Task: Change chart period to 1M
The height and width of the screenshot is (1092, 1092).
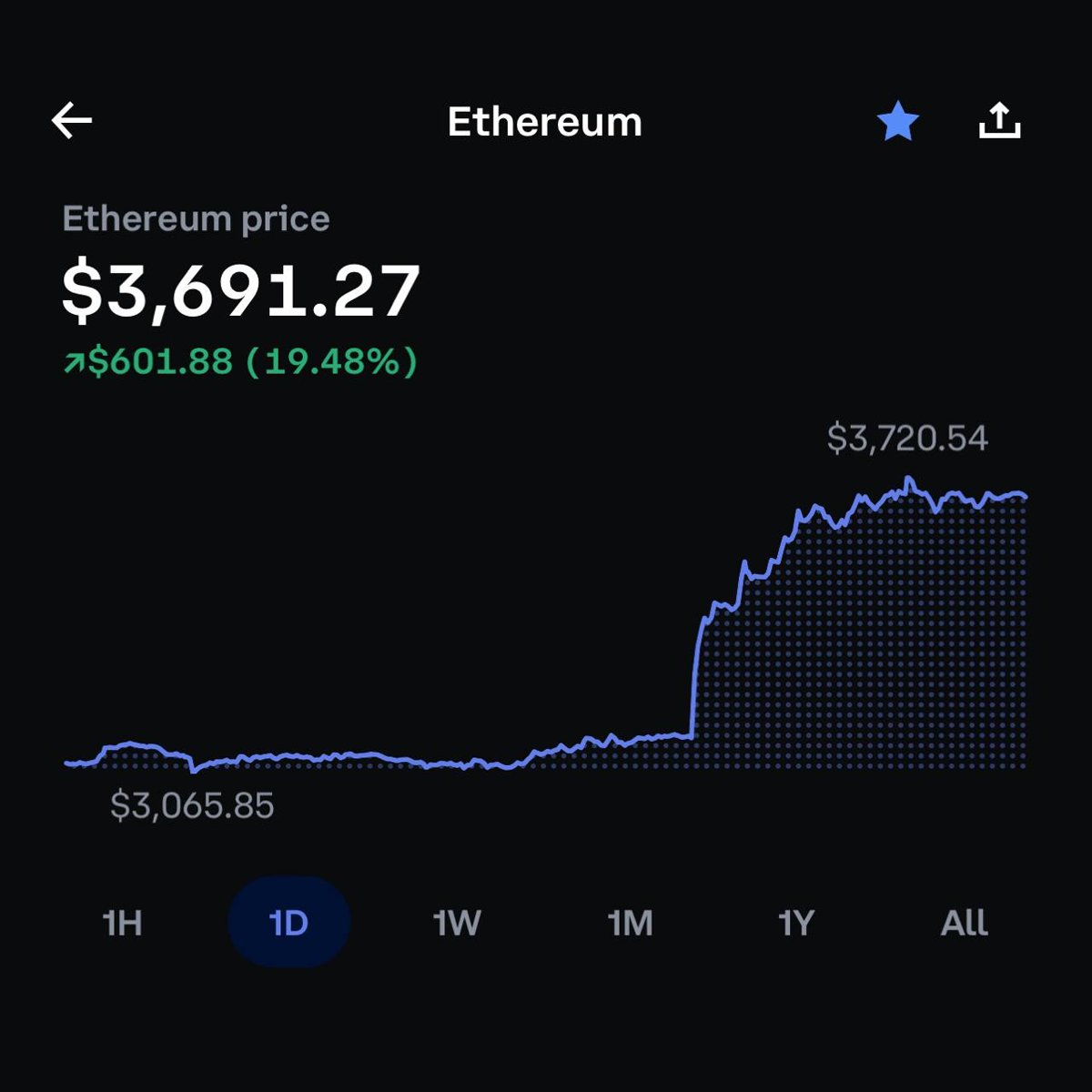Action: coord(630,923)
